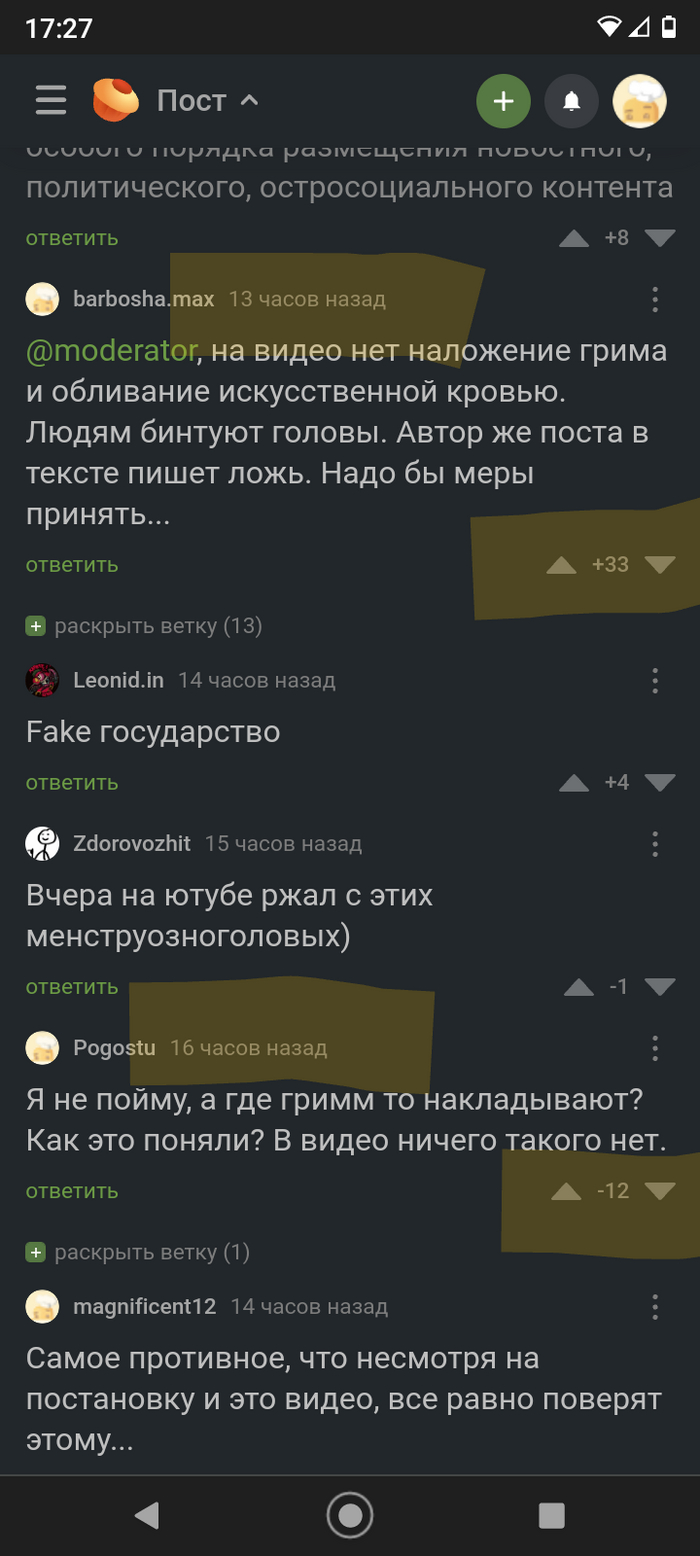Open overflow menu on barbosha.max's comment
Viewport: 700px width, 1556px height.
(655, 299)
